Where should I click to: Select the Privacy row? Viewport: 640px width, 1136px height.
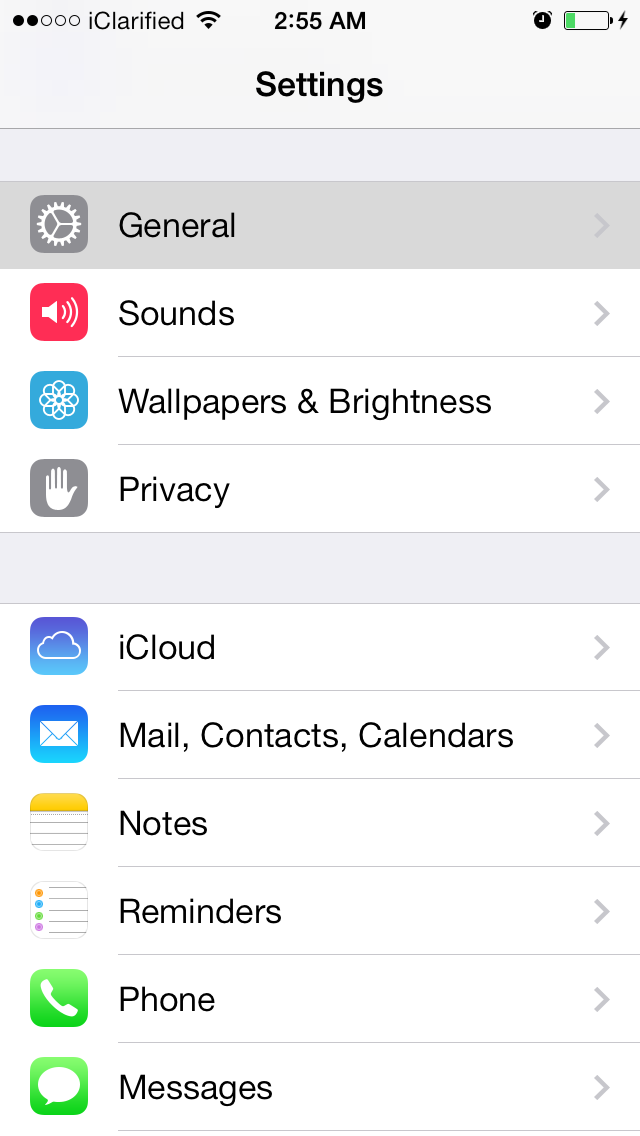click(x=320, y=489)
